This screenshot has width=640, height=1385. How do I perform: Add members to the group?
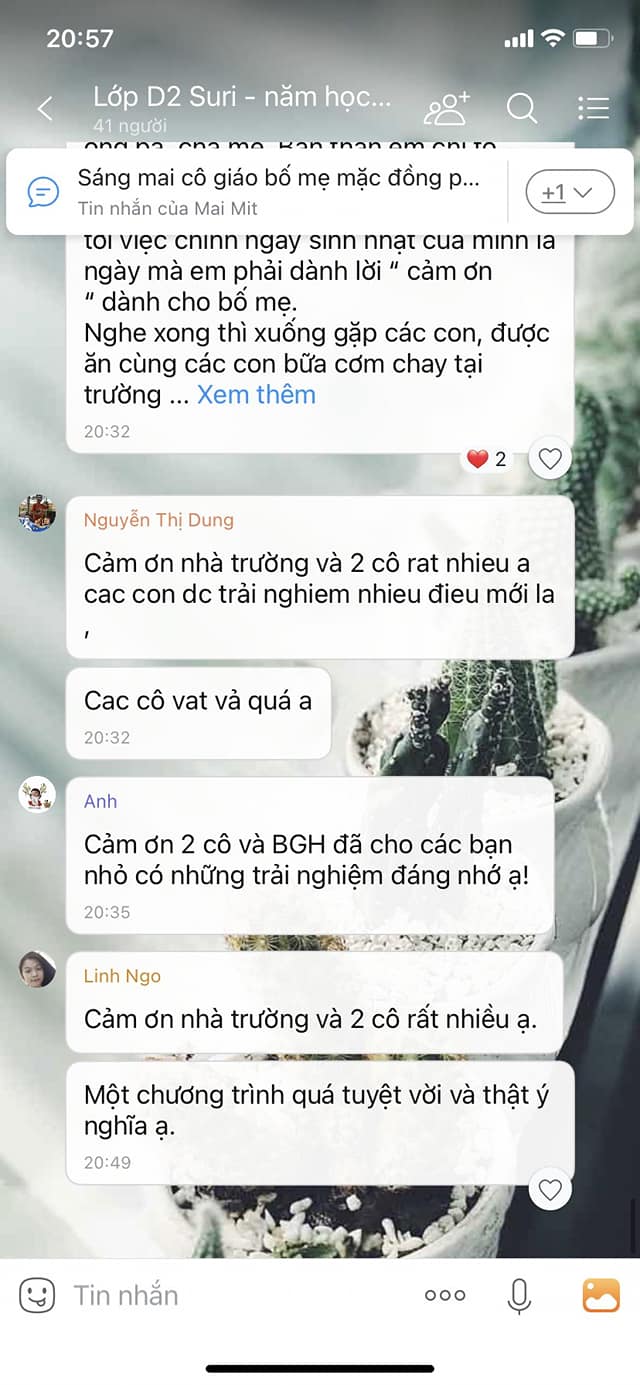coord(447,107)
